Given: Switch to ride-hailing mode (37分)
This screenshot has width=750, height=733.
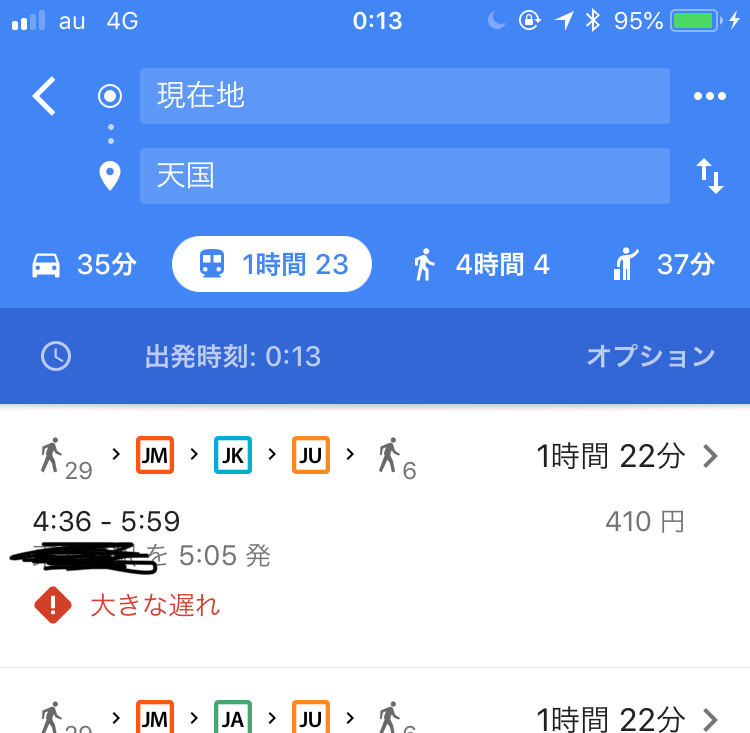Looking at the screenshot, I should click(x=665, y=264).
